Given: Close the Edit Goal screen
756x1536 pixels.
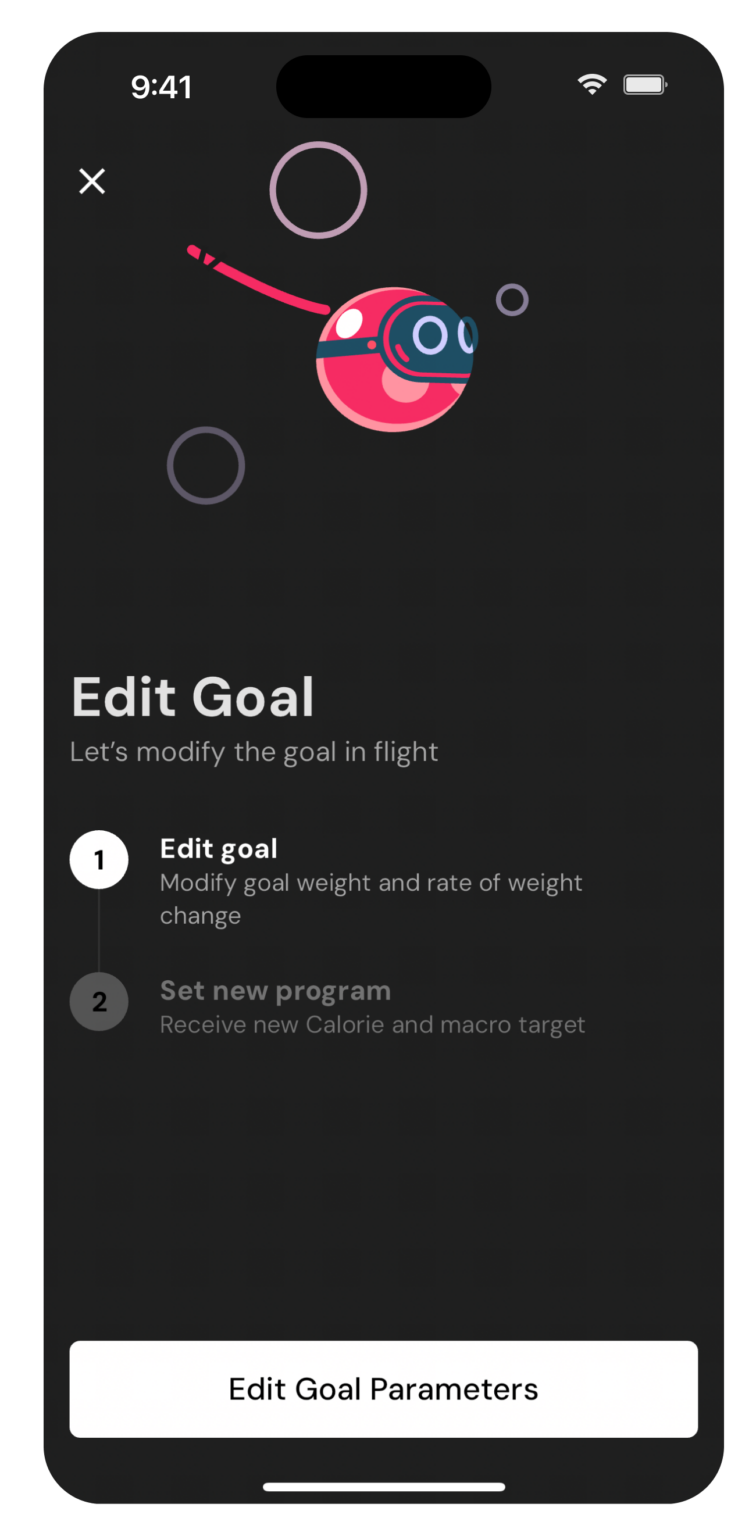Looking at the screenshot, I should (91, 181).
